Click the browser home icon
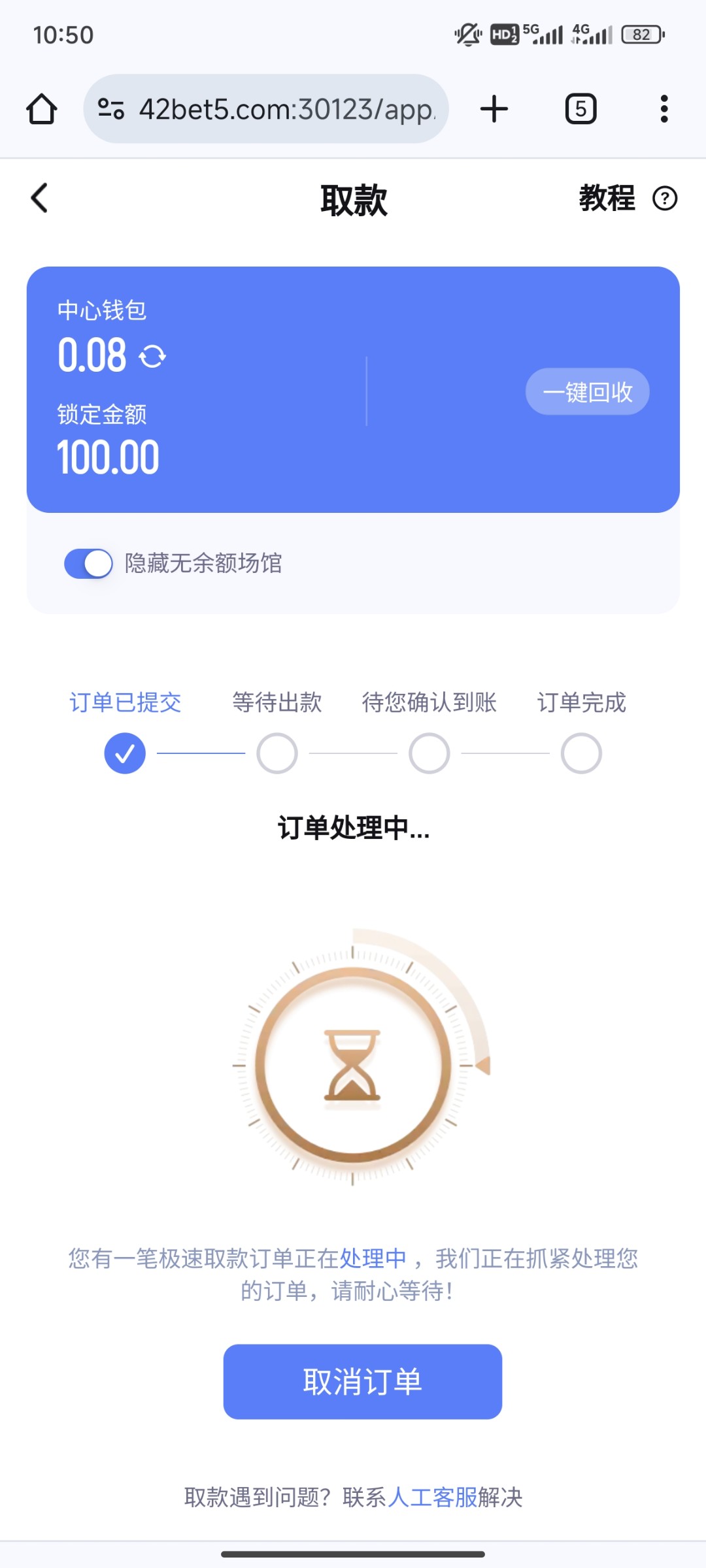Viewport: 706px width, 1568px height. pyautogui.click(x=41, y=108)
